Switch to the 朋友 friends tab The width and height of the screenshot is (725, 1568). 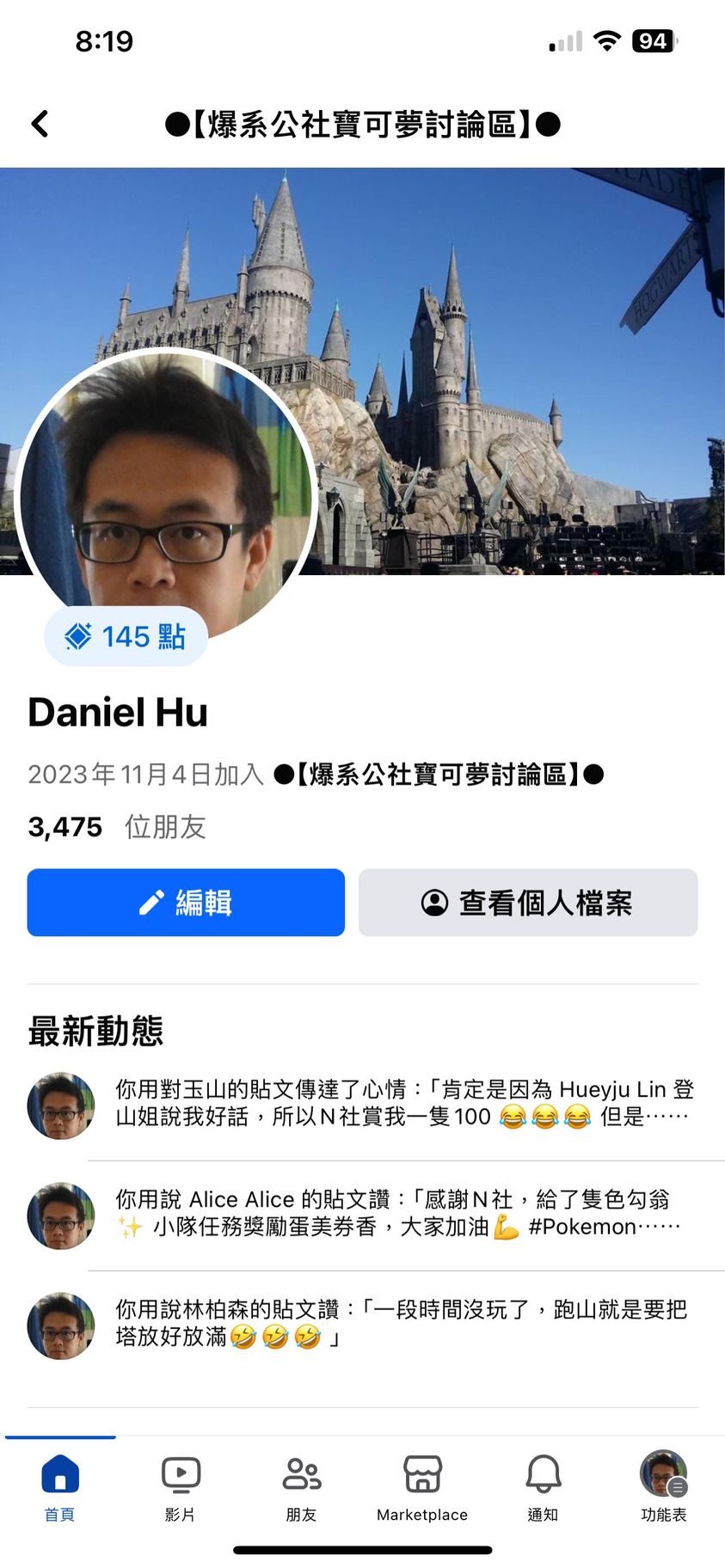click(x=302, y=1486)
